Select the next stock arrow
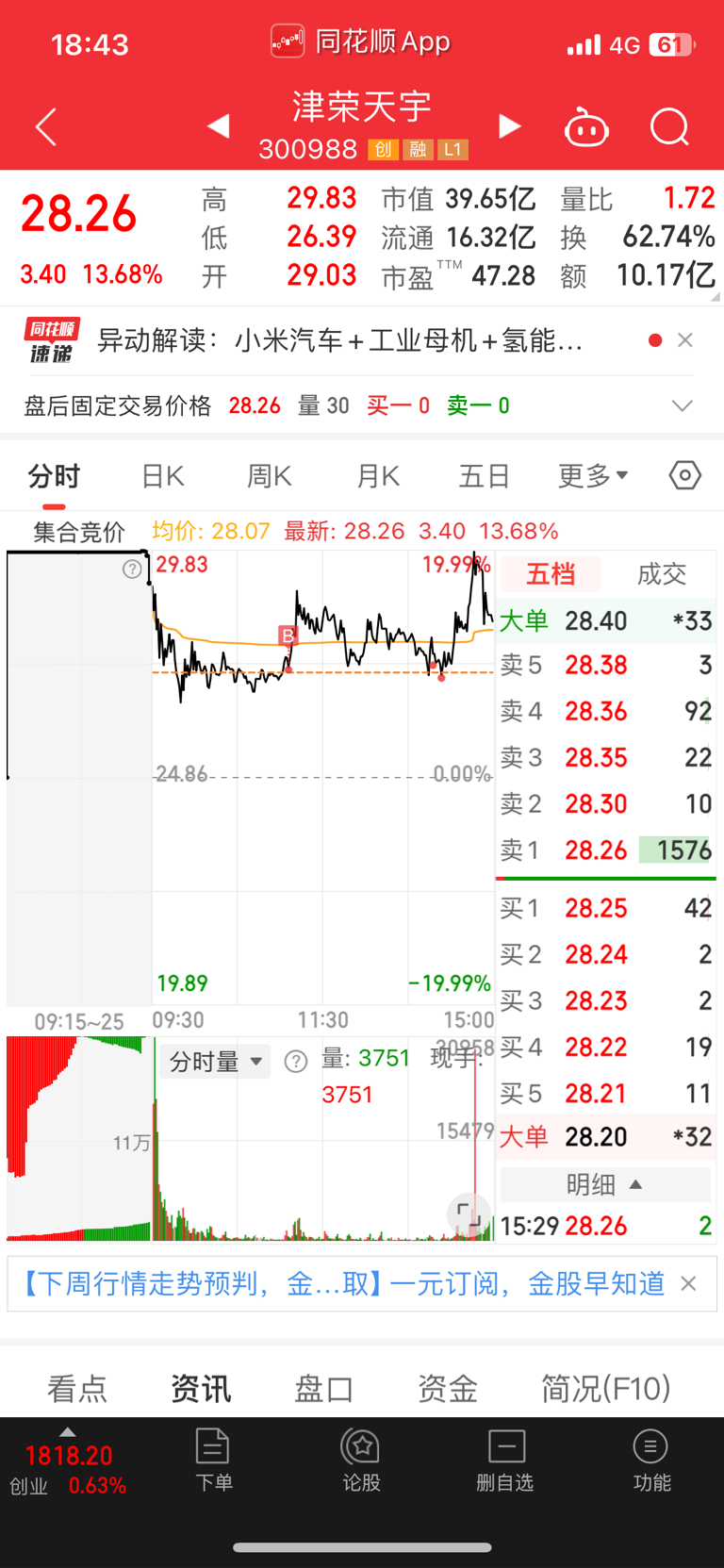This screenshot has height=1568, width=724. (508, 126)
